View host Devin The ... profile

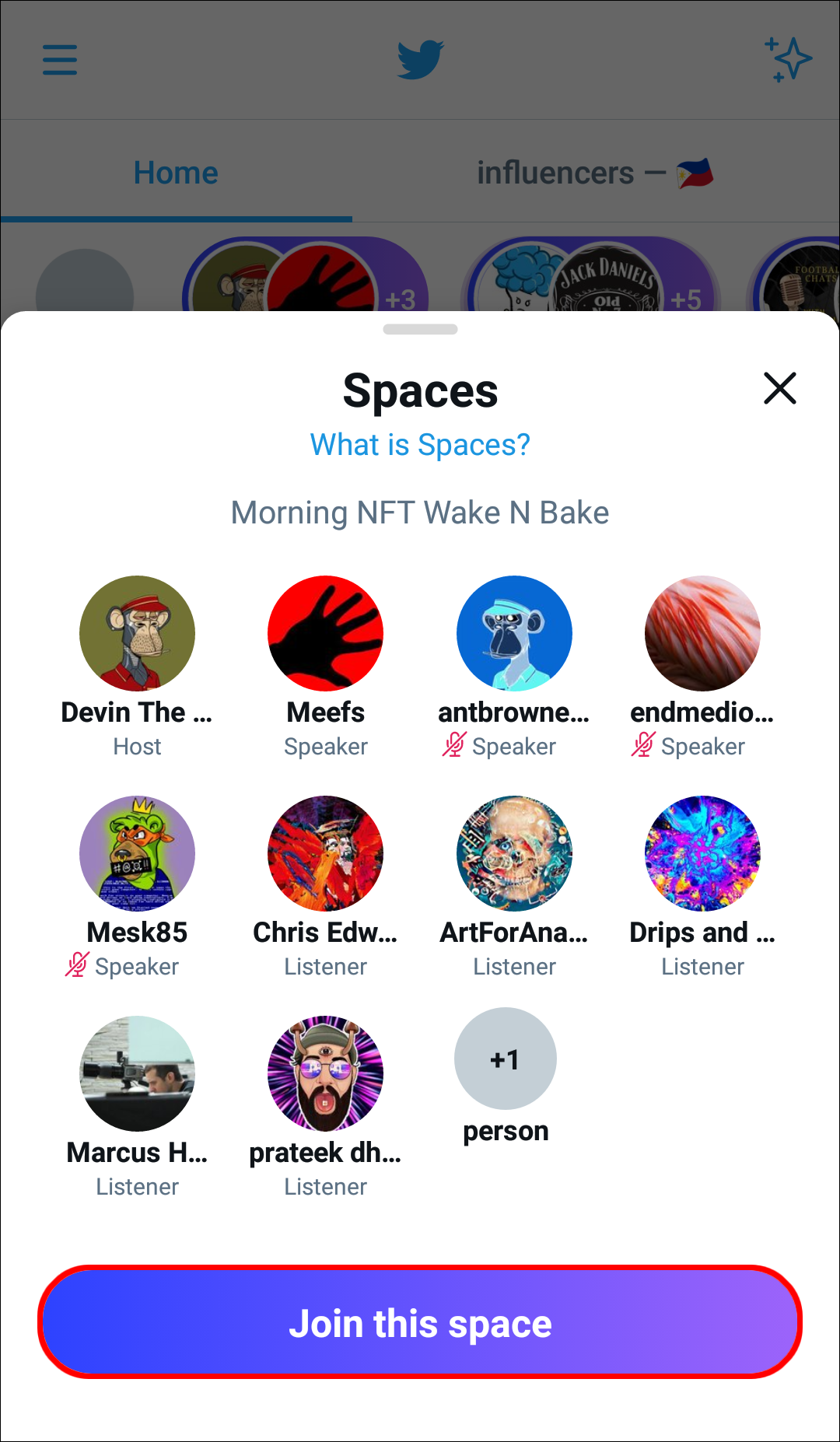point(137,633)
